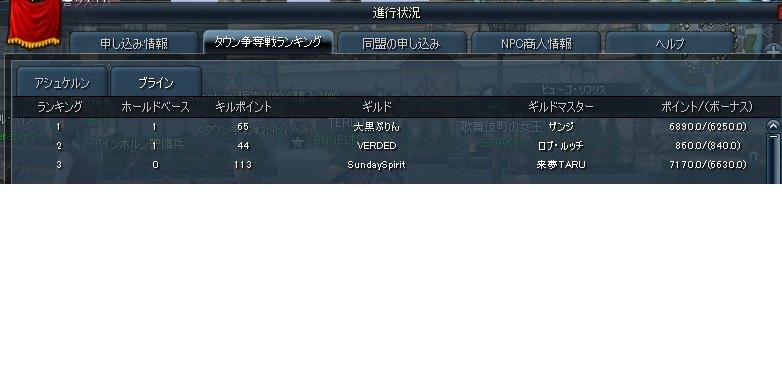Screen dimensions: 782x384
Task: Select the ブライン sub-tab
Action: coord(156,82)
